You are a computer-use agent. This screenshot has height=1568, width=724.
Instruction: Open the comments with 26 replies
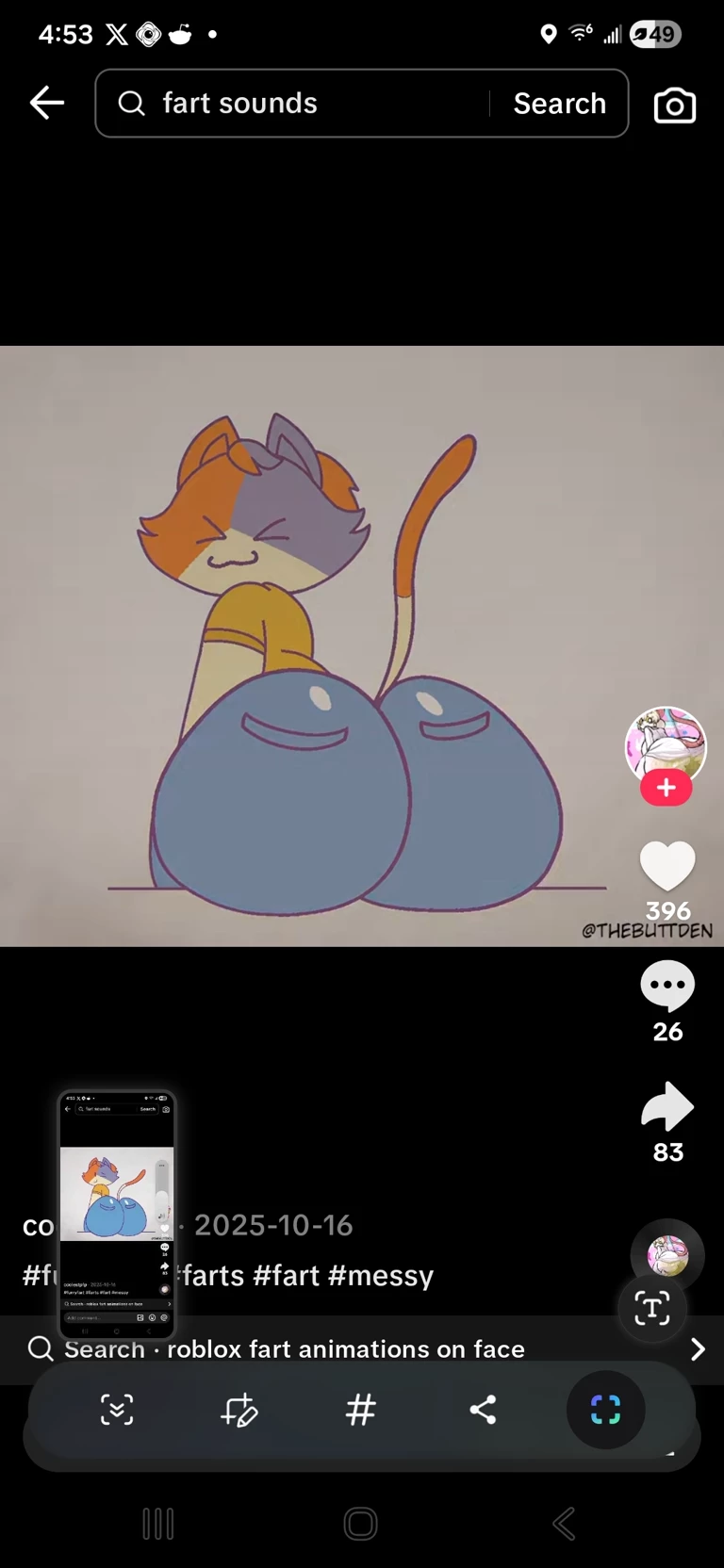pyautogui.click(x=667, y=986)
